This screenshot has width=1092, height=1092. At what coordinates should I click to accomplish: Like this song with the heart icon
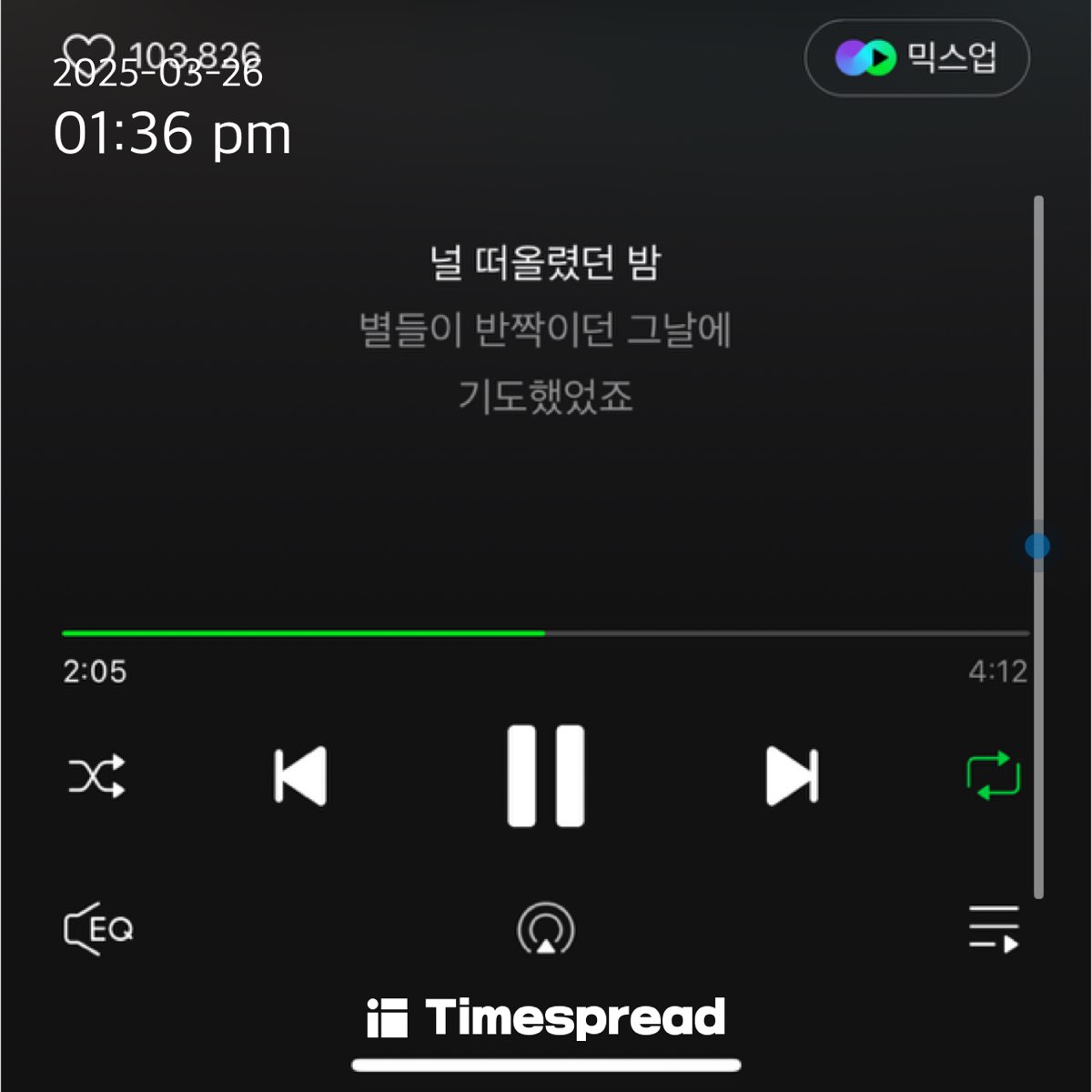88,53
